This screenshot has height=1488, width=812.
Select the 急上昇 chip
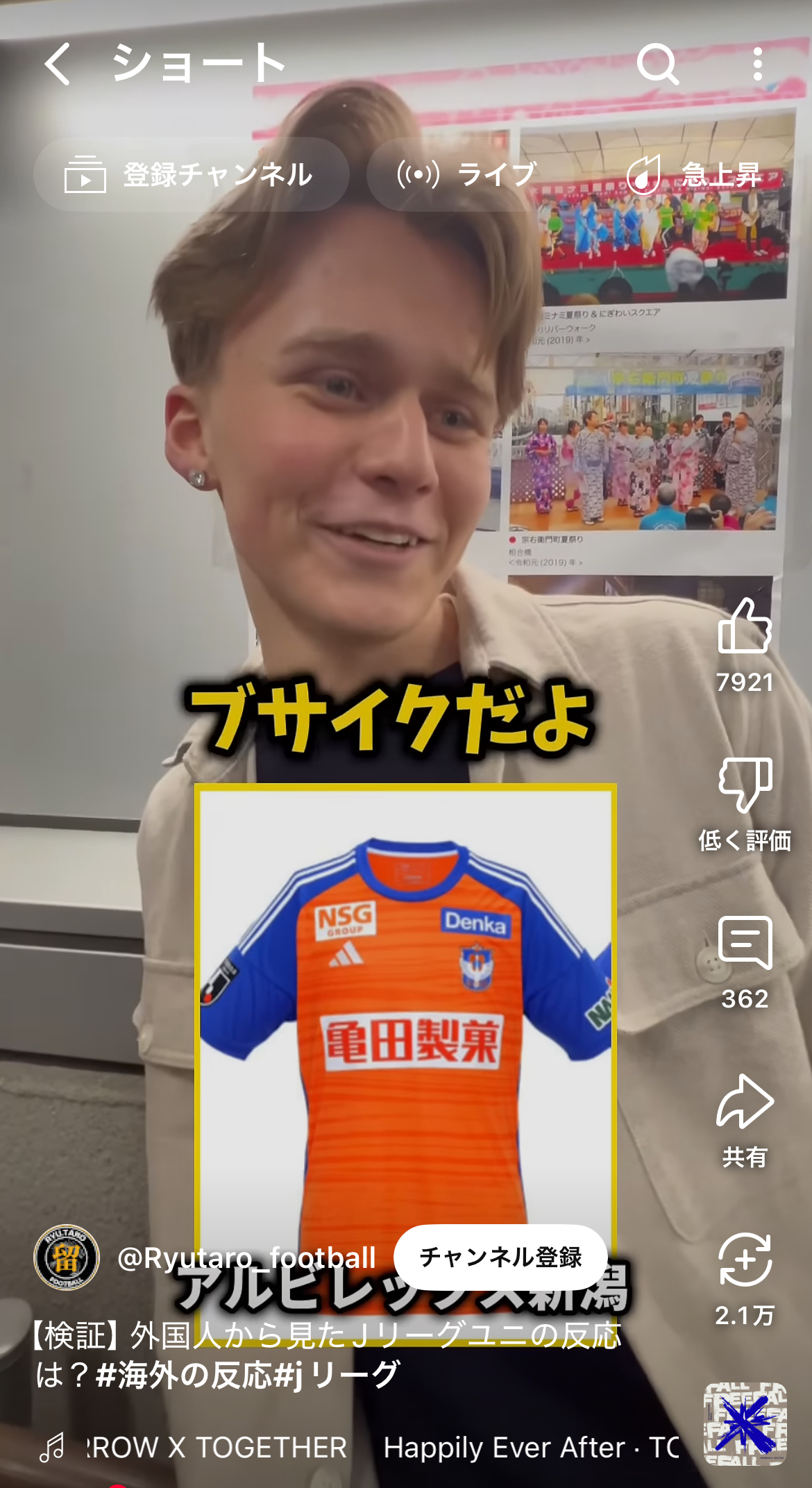click(x=694, y=174)
